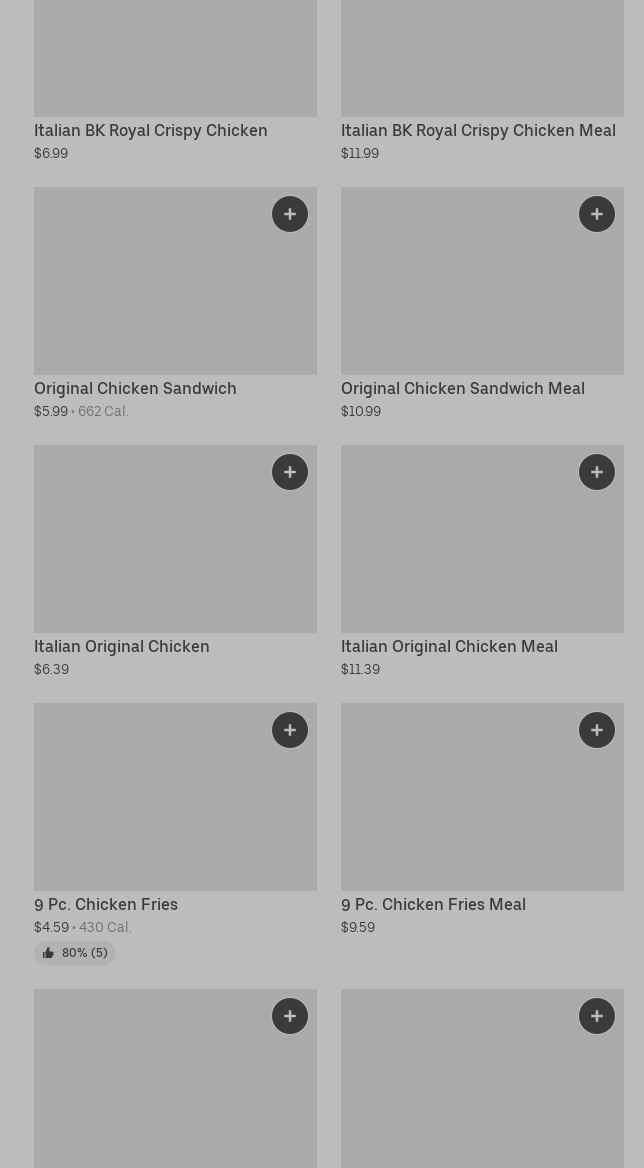
Task: Open Italian BK Royal Crispy Chicken item
Action: 151,130
